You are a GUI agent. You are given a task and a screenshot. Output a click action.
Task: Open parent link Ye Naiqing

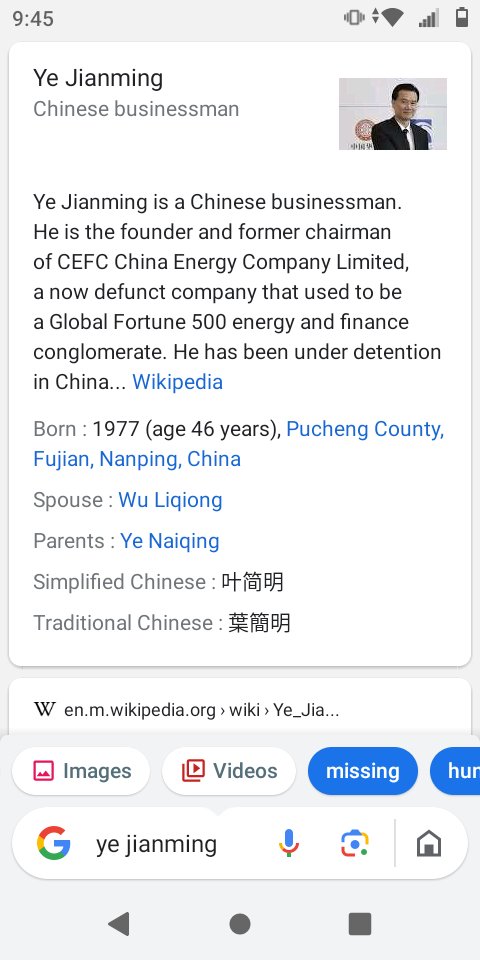(170, 541)
